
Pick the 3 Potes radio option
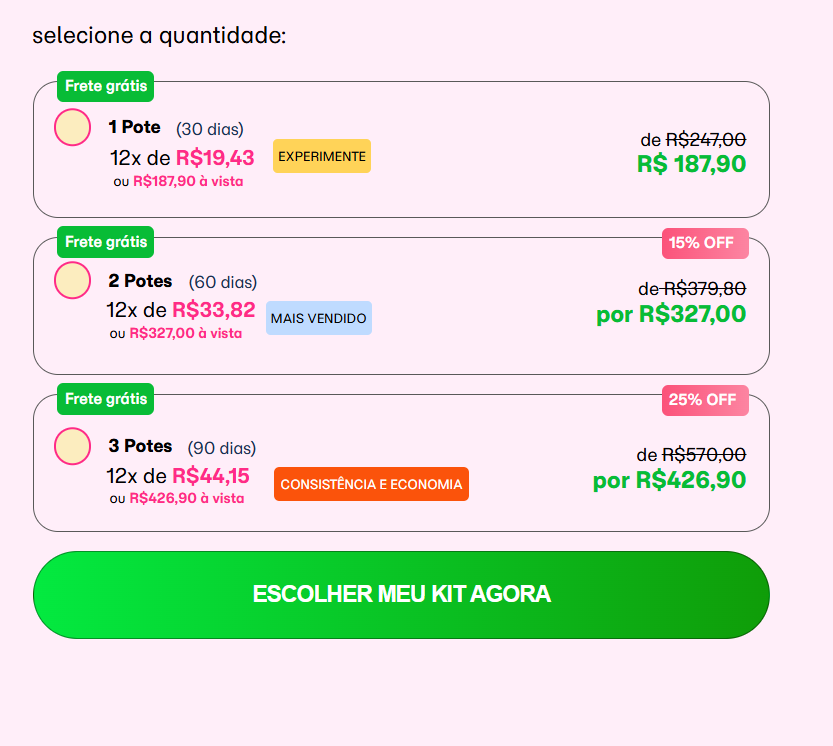pyautogui.click(x=73, y=446)
